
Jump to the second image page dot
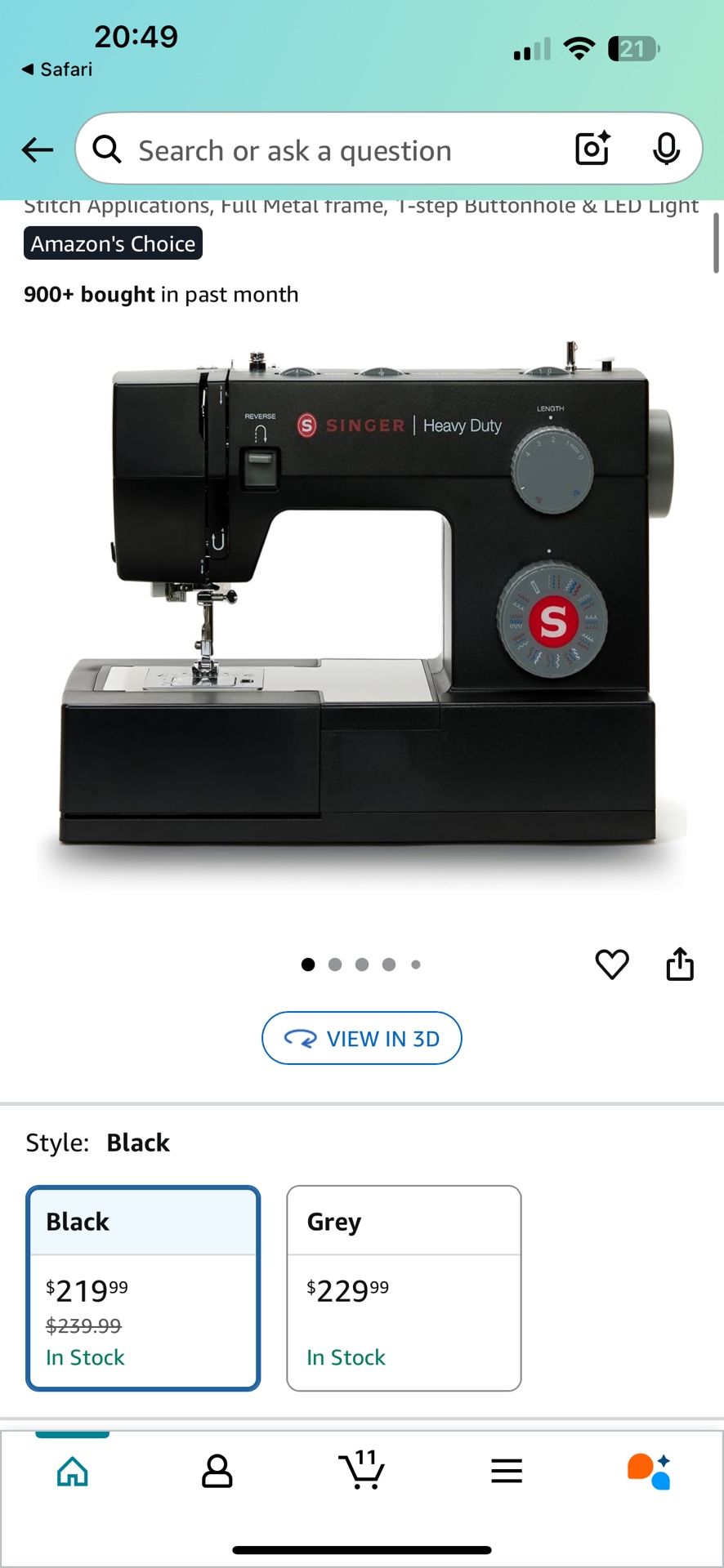(335, 964)
